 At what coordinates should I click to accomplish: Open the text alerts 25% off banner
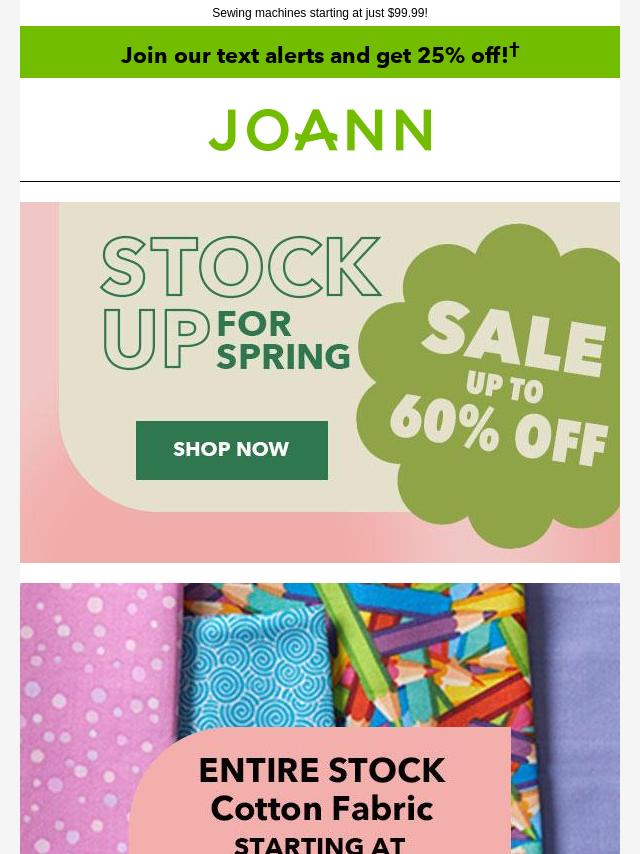(320, 54)
